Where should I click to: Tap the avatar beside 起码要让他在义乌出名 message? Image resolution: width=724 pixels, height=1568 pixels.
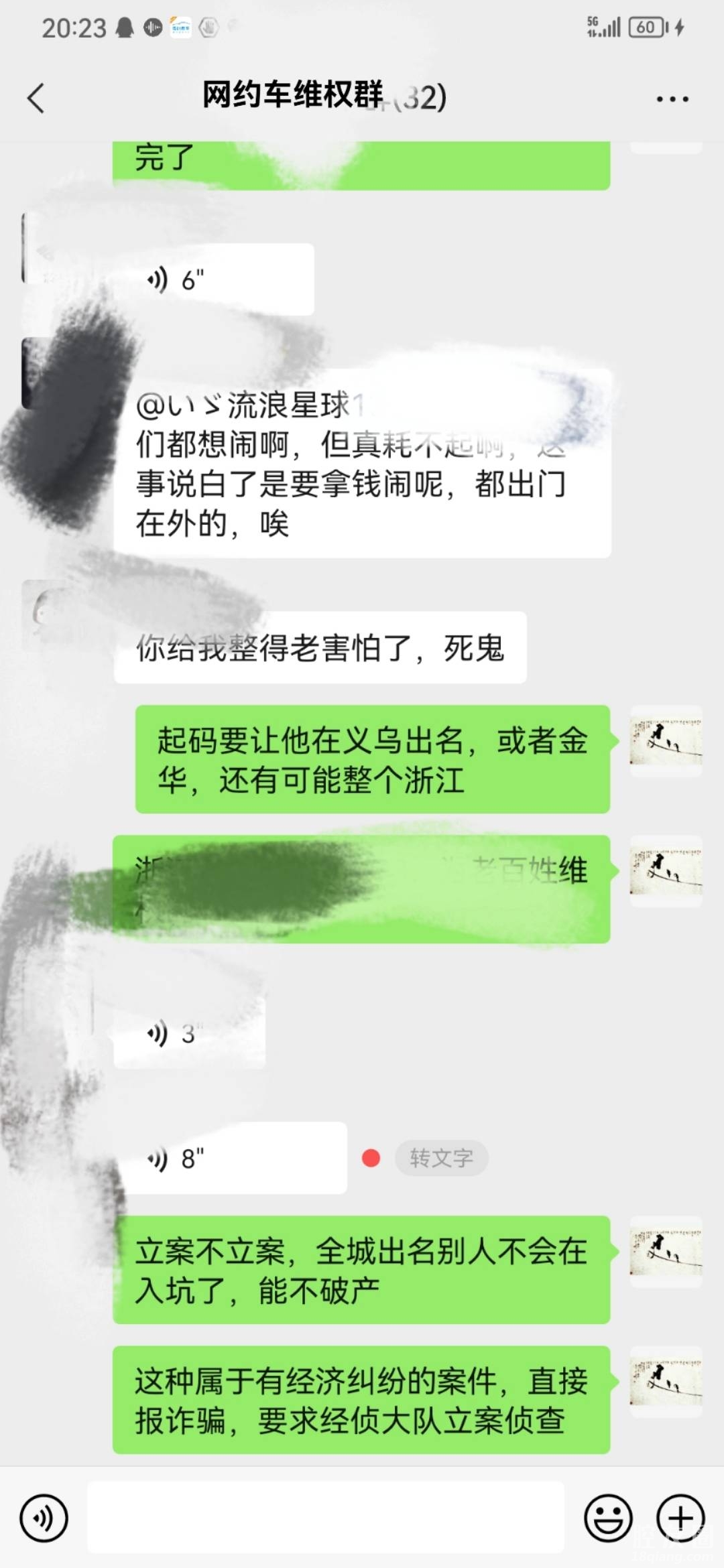click(x=666, y=741)
